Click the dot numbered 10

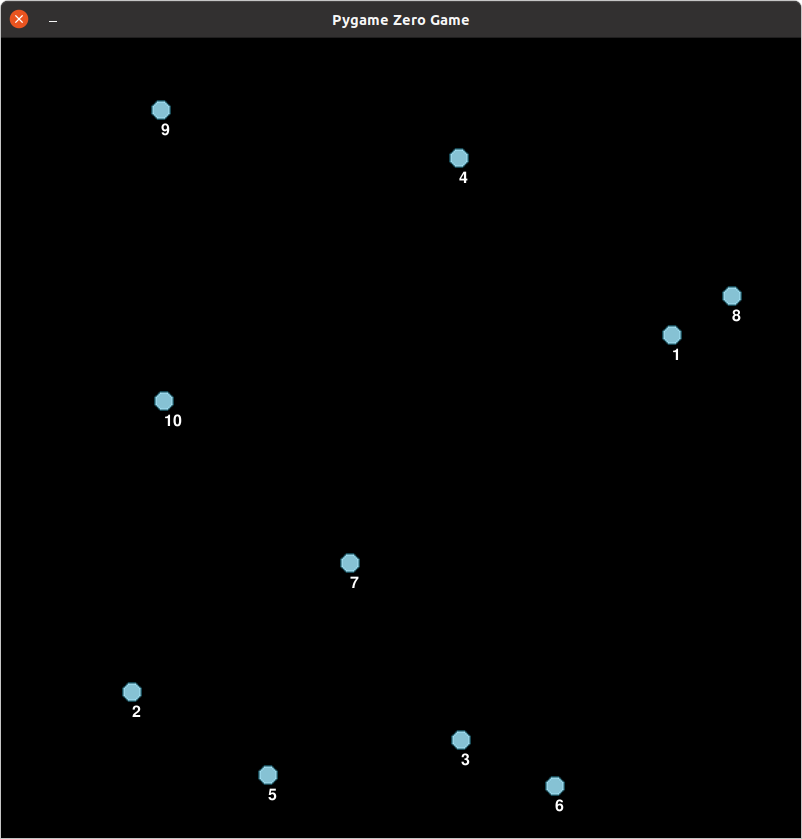click(164, 401)
